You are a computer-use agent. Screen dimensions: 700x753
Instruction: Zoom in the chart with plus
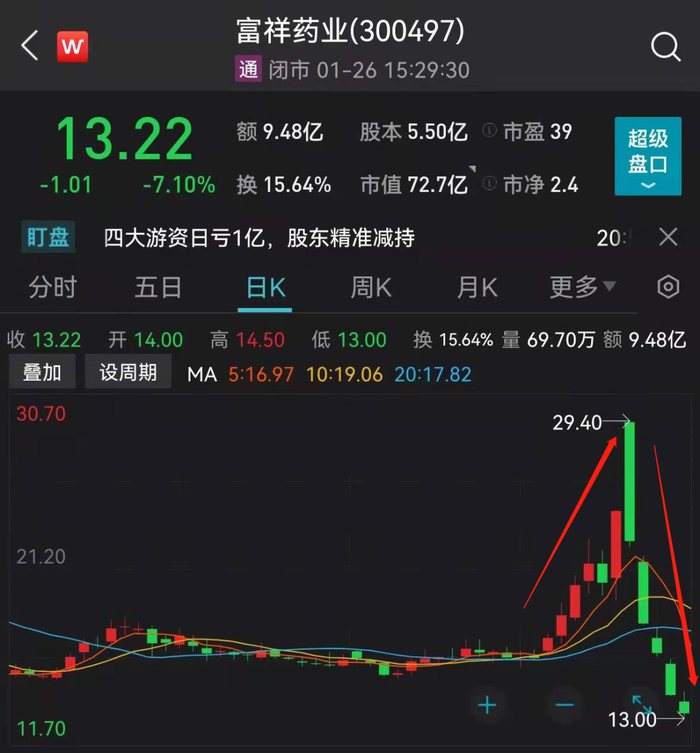487,705
